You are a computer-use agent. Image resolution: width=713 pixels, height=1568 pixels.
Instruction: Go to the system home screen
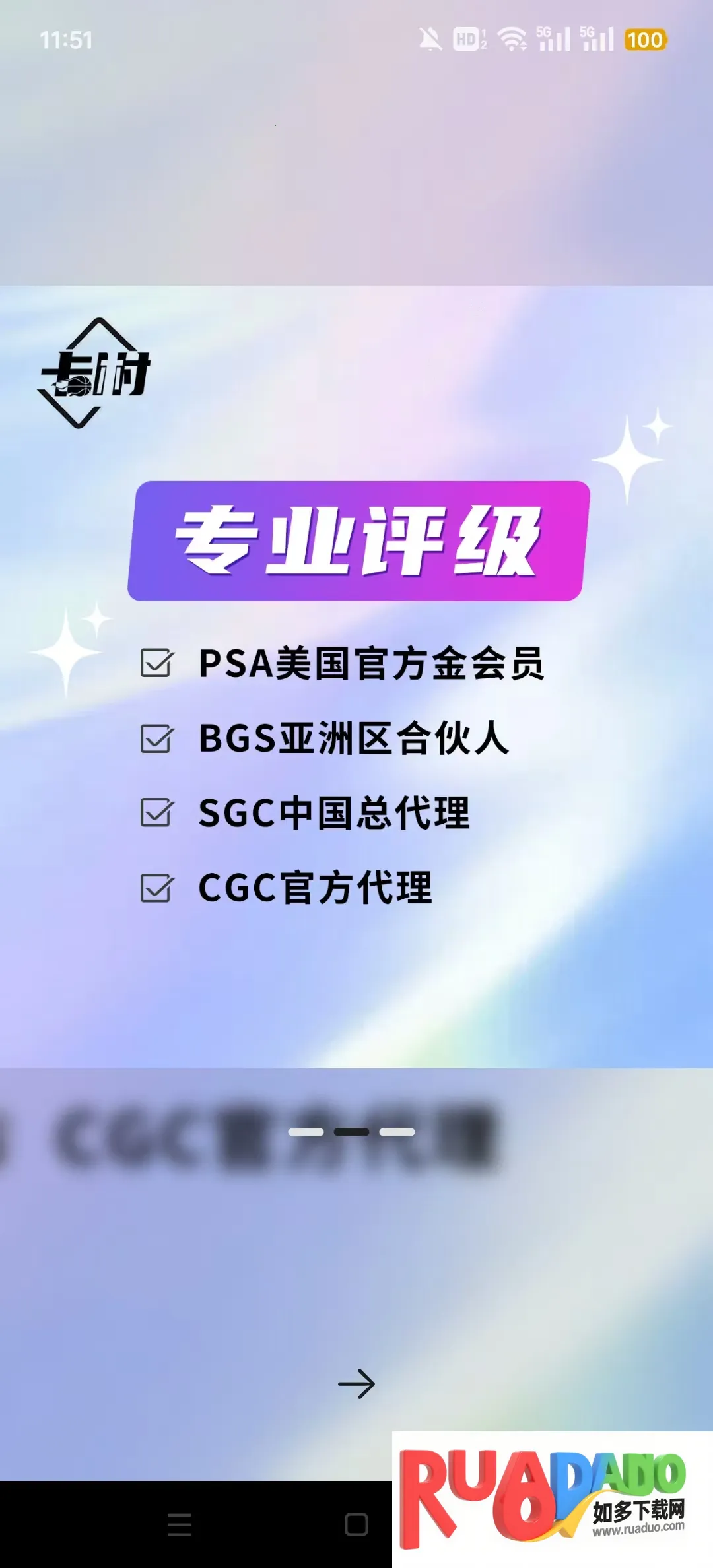click(356, 1524)
